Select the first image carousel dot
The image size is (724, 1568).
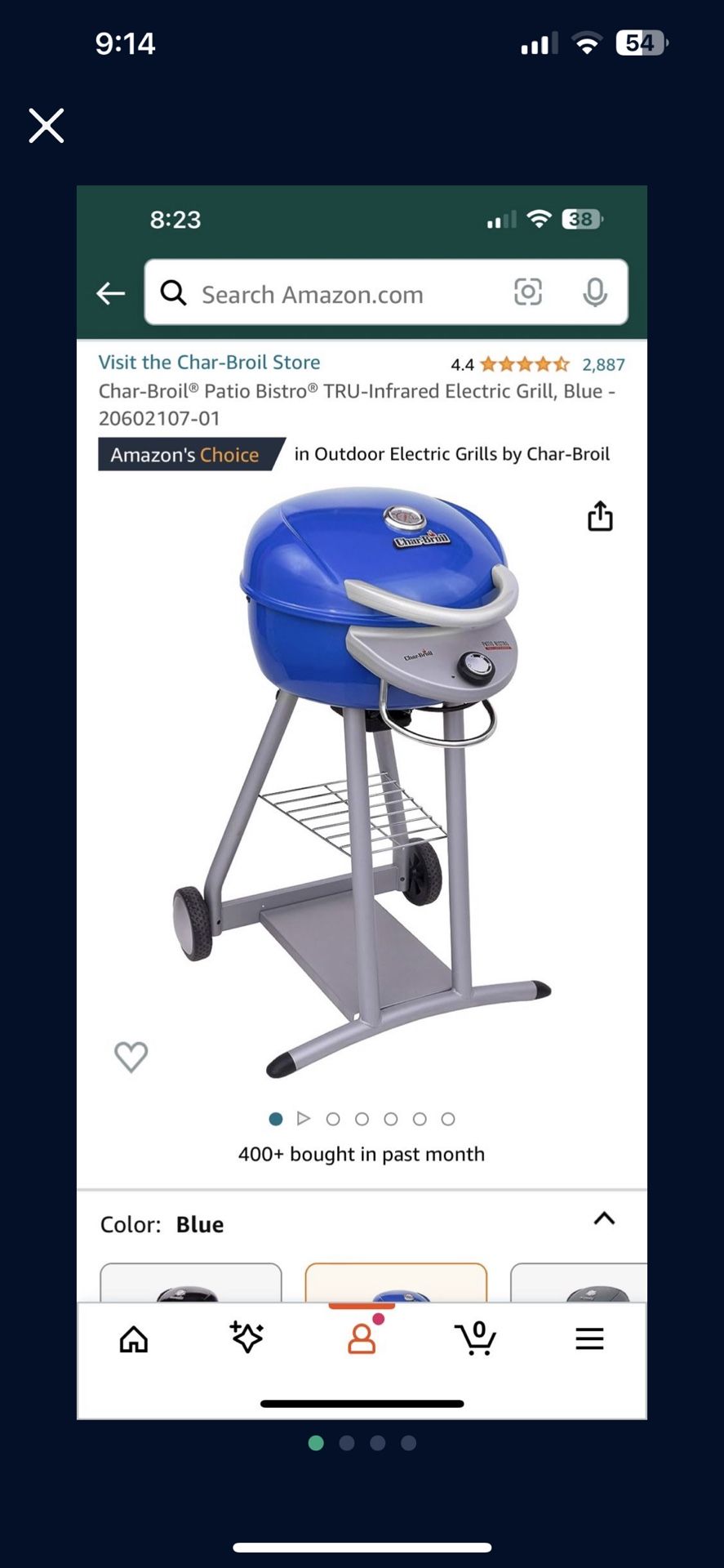coord(275,1119)
